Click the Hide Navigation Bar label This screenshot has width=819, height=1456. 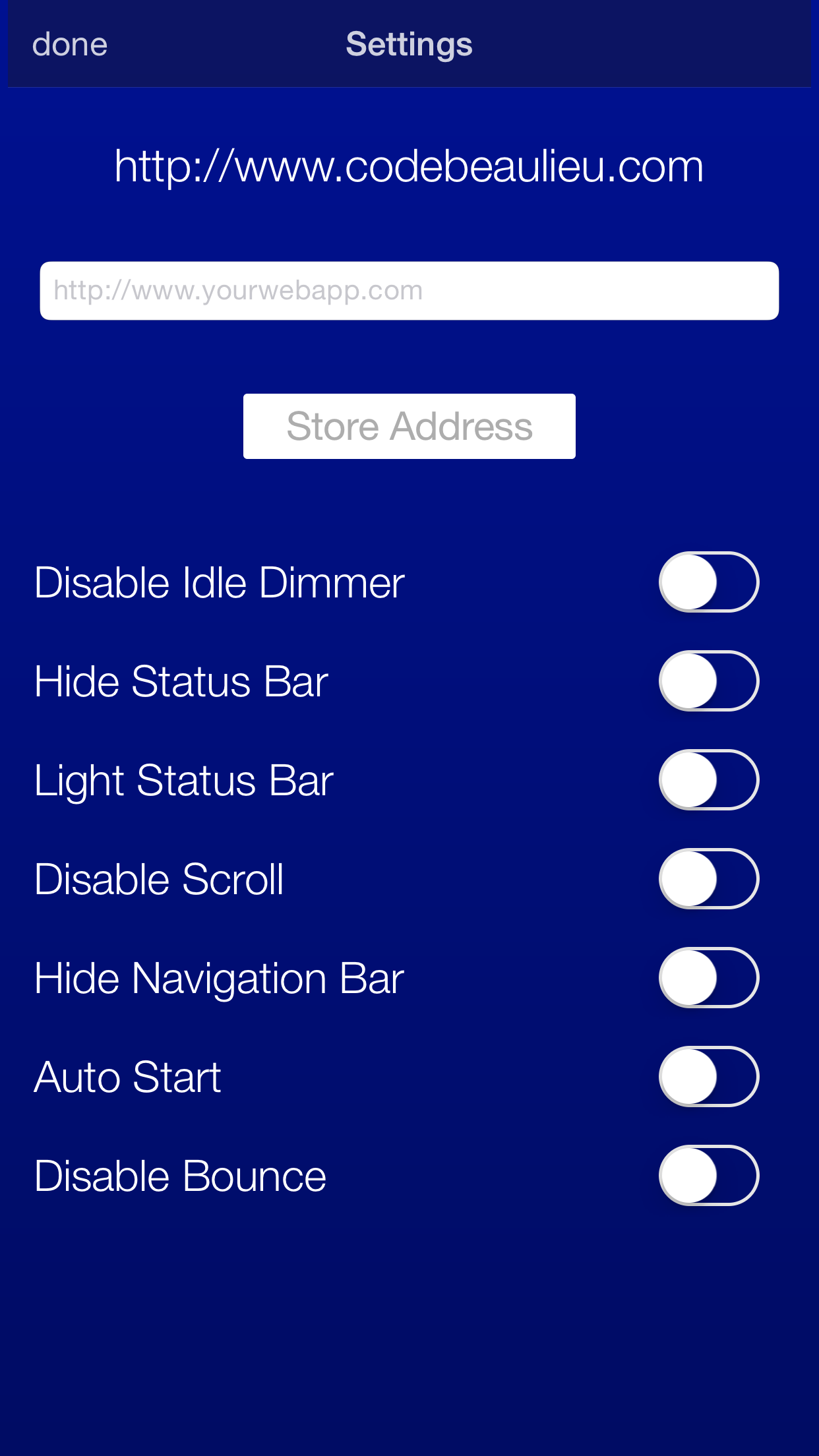click(x=220, y=978)
